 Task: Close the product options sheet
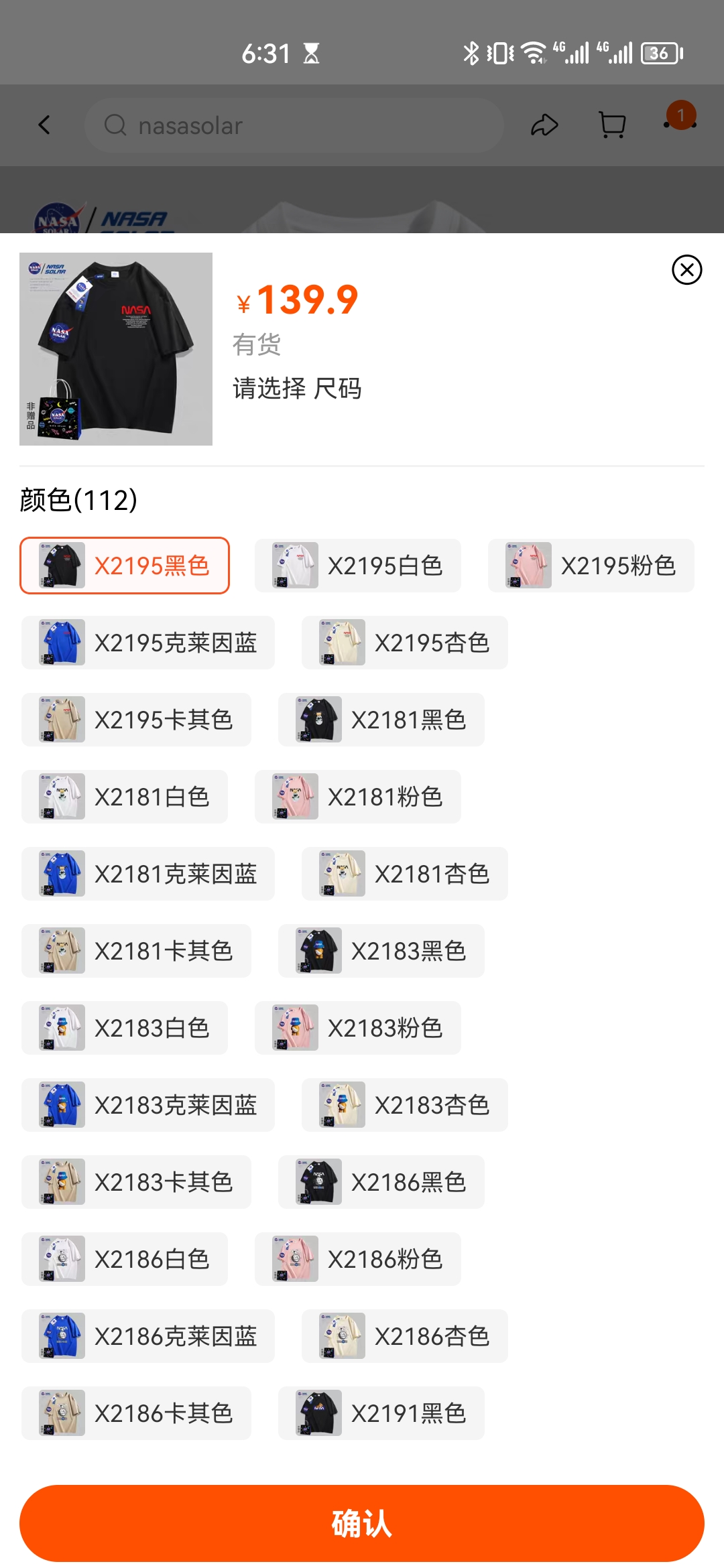pos(686,270)
